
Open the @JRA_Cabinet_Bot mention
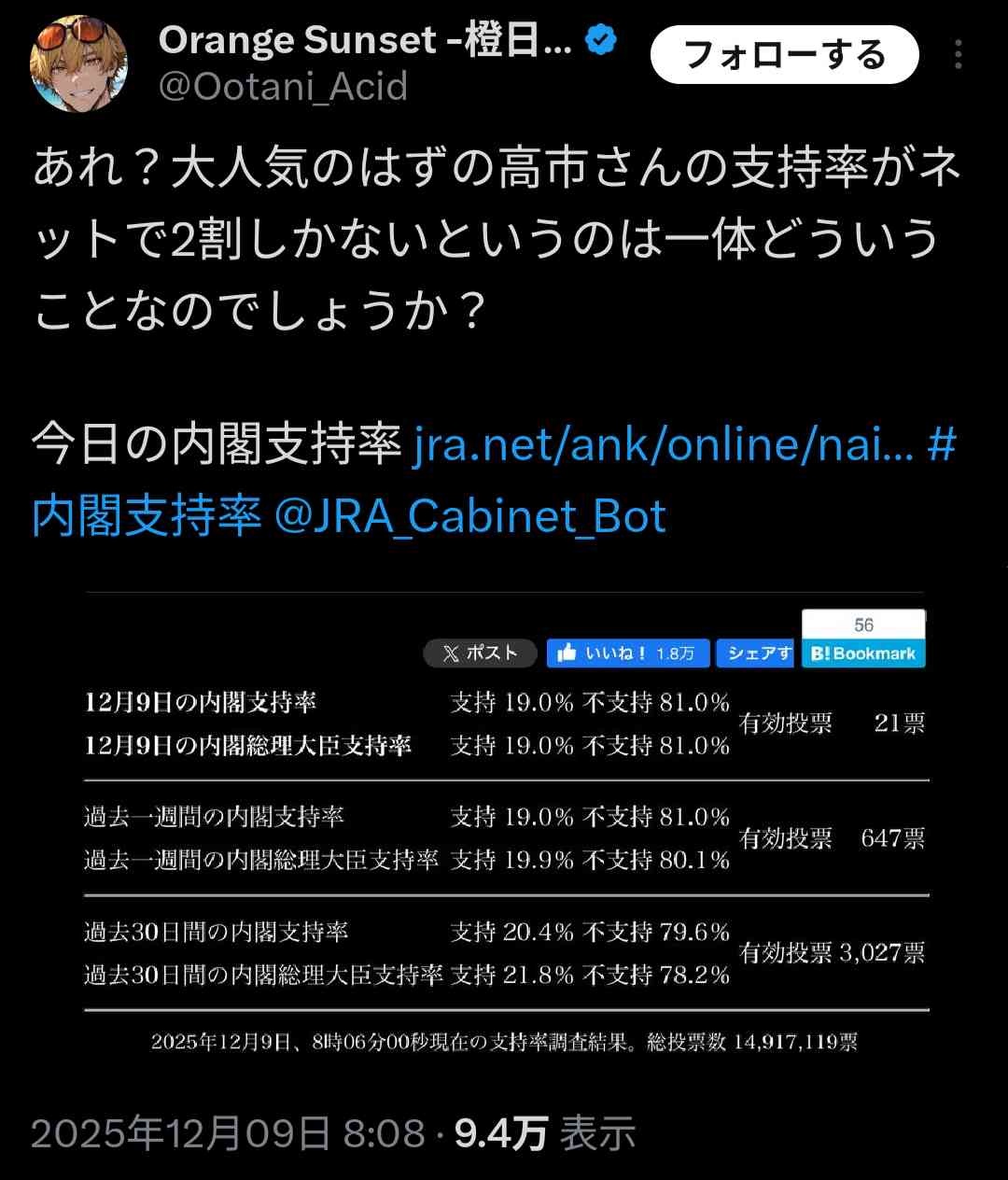[x=470, y=516]
